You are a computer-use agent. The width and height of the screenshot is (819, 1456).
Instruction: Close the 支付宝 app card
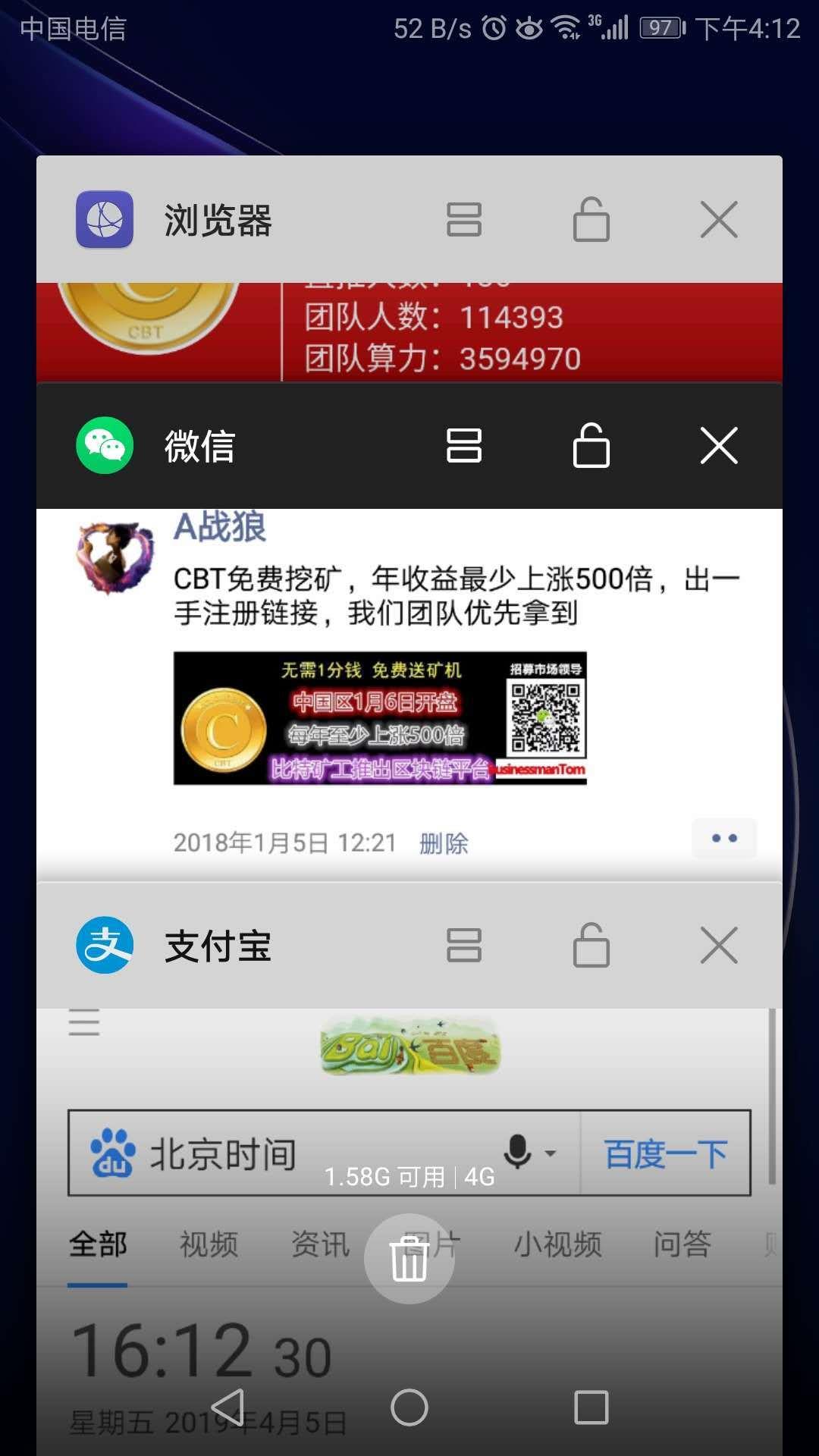pyautogui.click(x=719, y=946)
